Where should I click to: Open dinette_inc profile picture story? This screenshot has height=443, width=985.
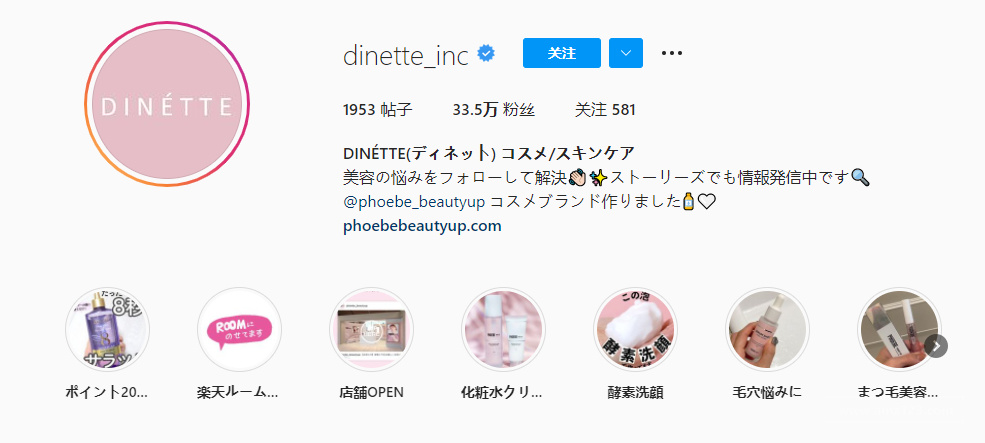point(166,106)
